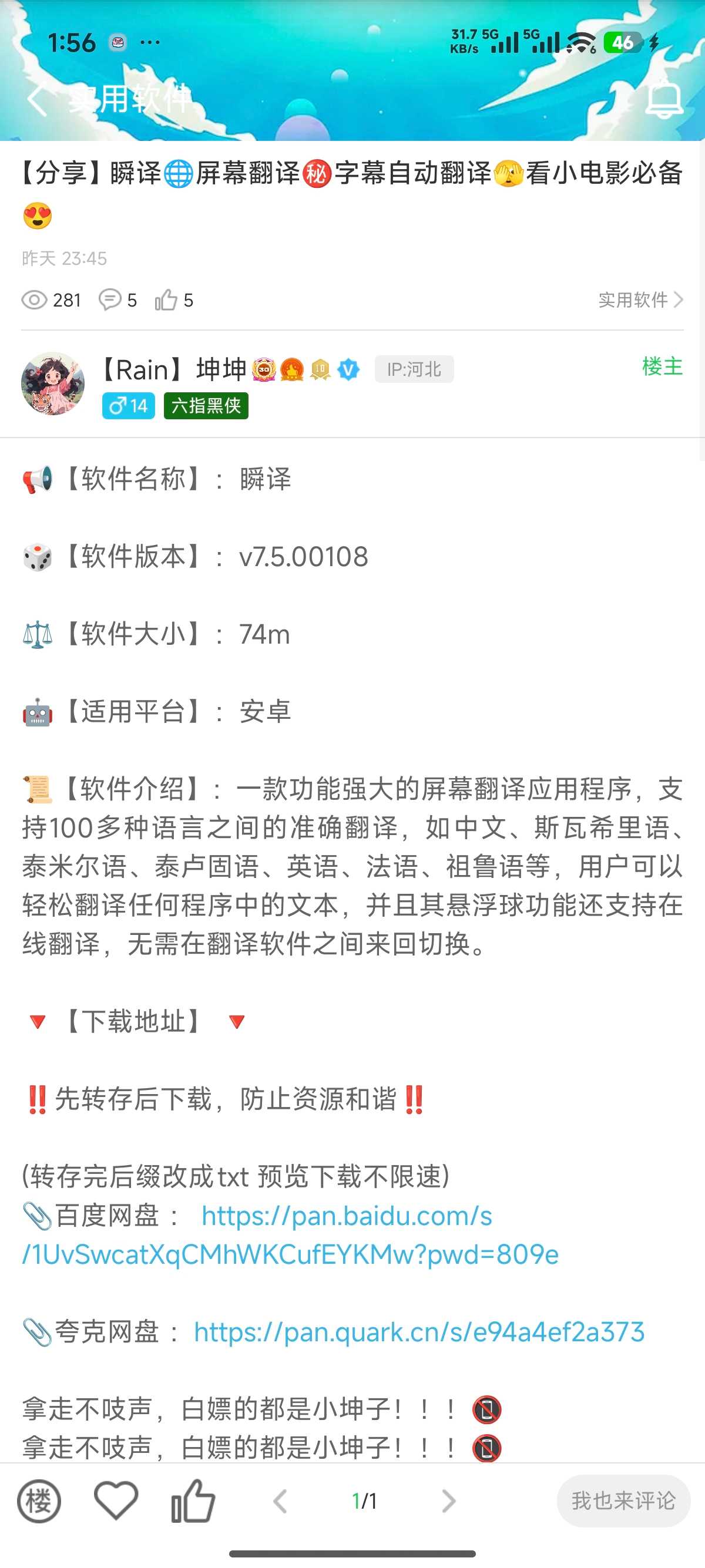Open the notification bell in the header

(x=664, y=99)
